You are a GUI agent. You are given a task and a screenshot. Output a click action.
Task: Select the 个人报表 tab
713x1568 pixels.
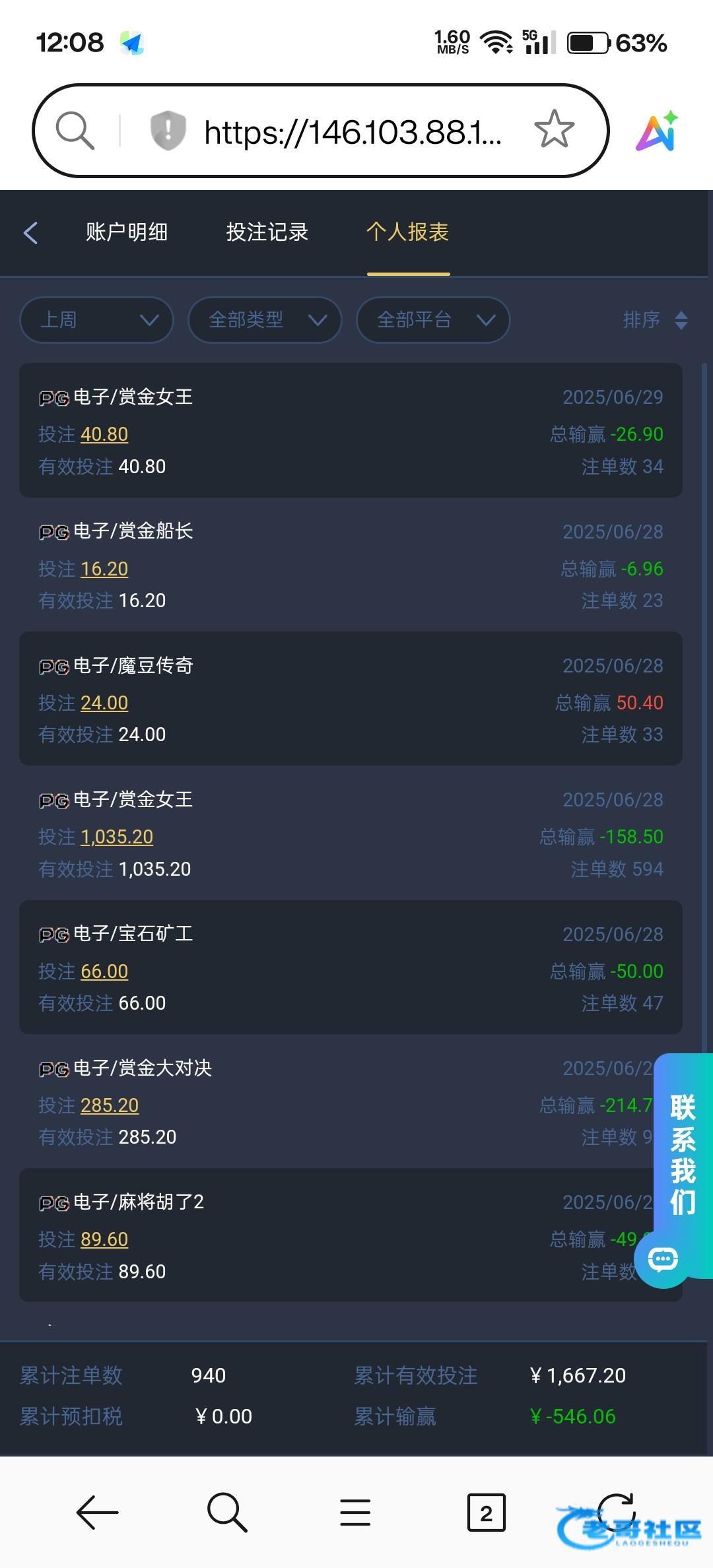click(x=408, y=232)
